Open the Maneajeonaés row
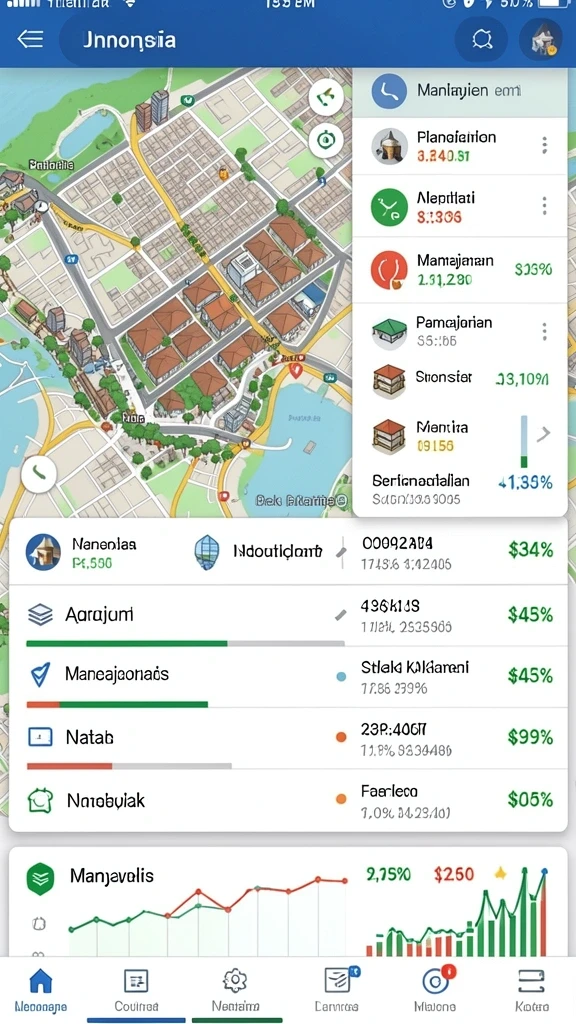Viewport: 576px width, 1024px height. (288, 677)
